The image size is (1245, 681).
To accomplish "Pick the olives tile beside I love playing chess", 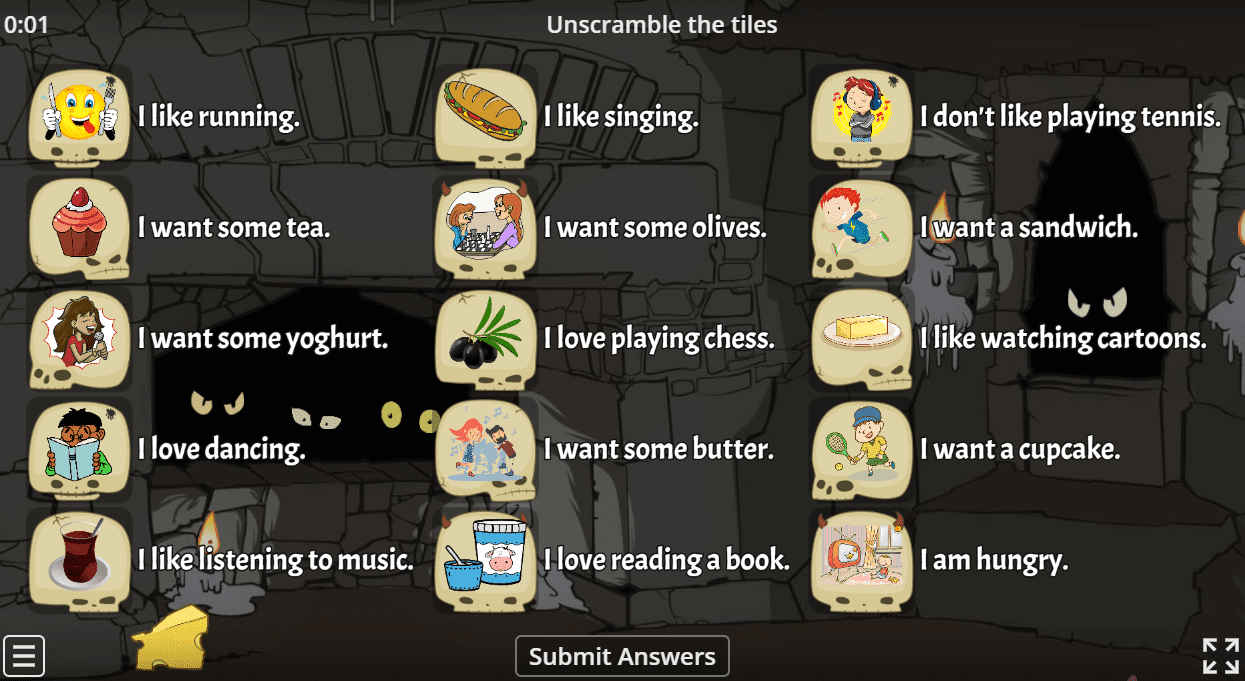I will (x=486, y=337).
